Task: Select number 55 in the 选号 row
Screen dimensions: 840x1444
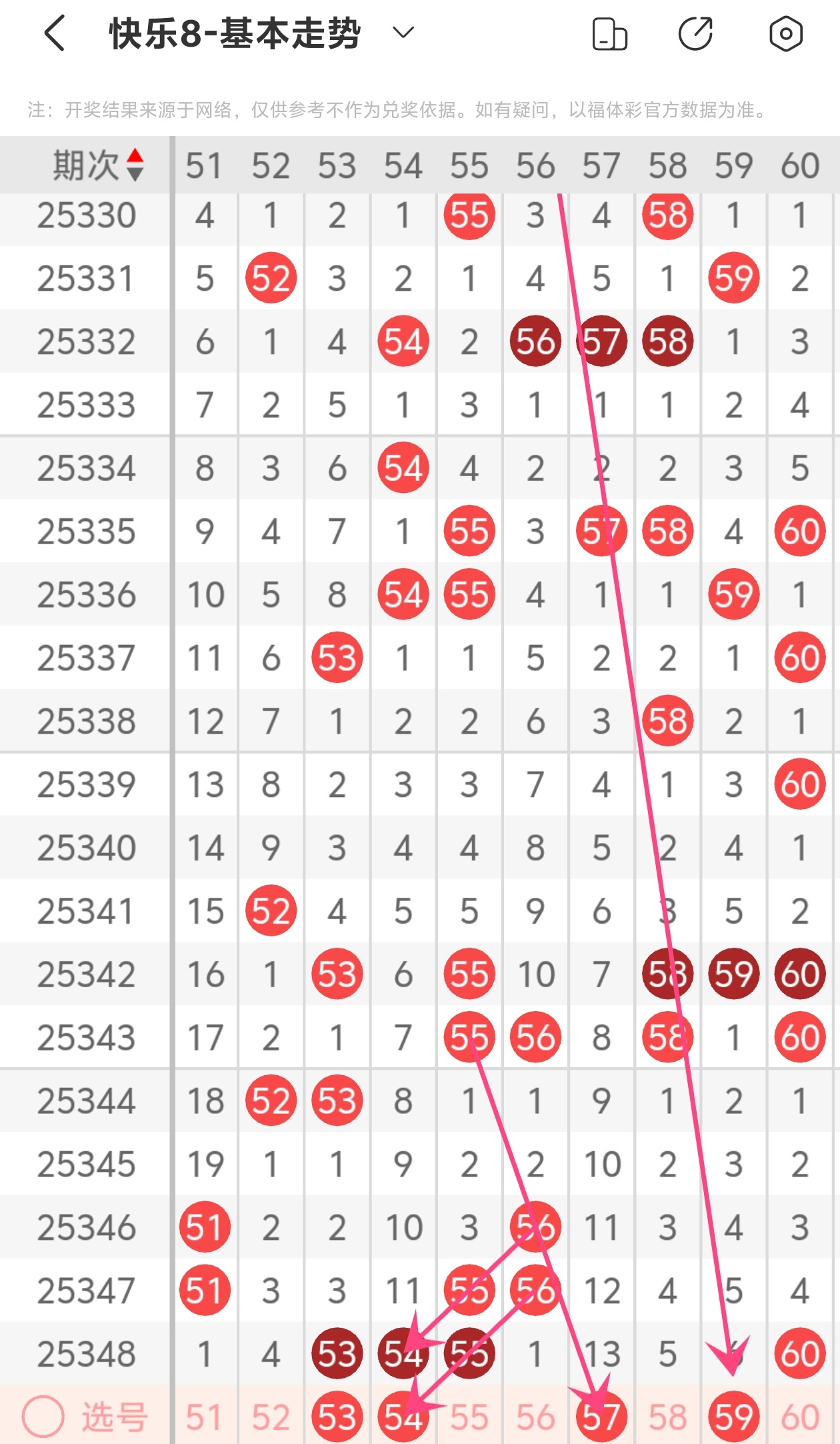Action: 469,1417
